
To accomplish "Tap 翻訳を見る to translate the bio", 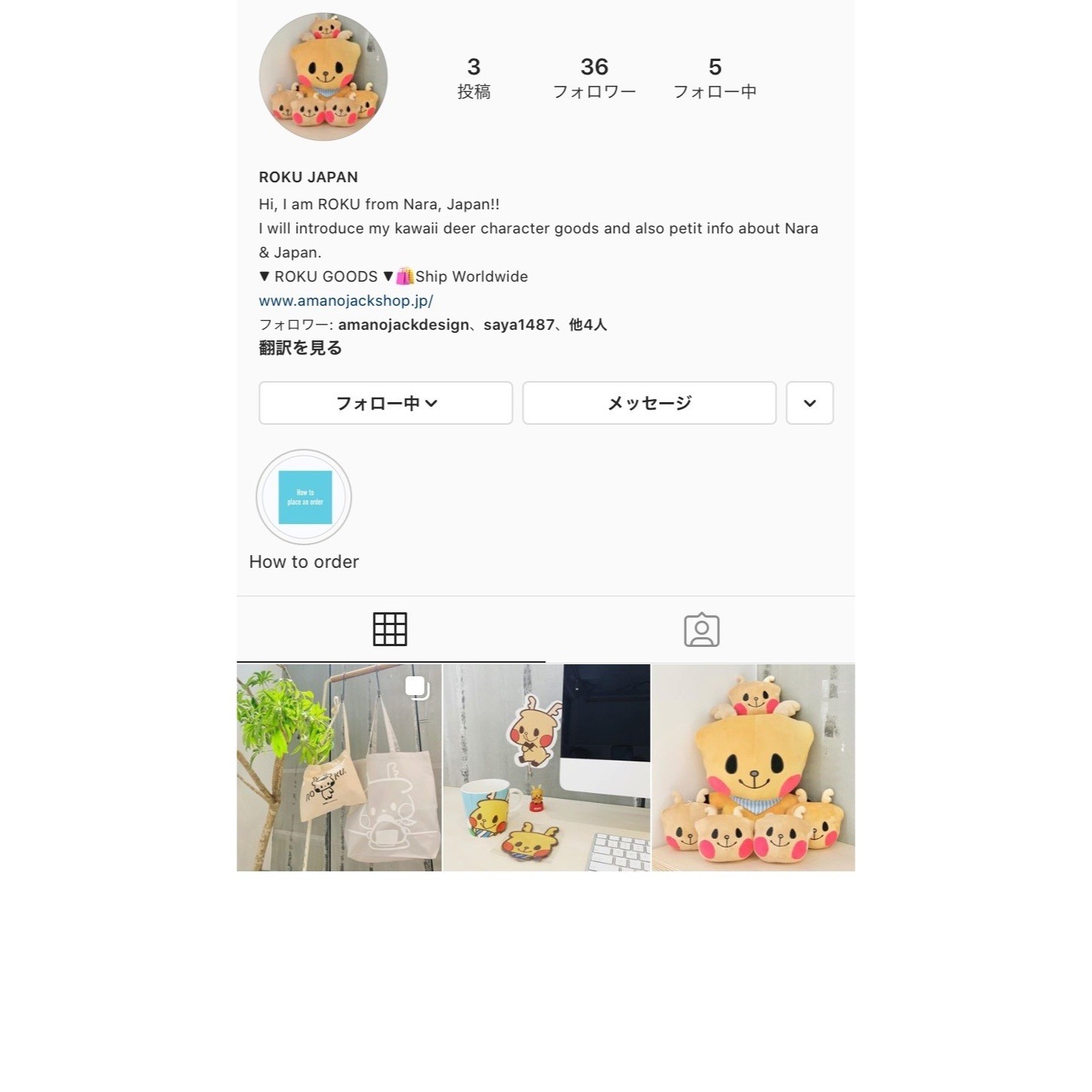I will 300,348.
